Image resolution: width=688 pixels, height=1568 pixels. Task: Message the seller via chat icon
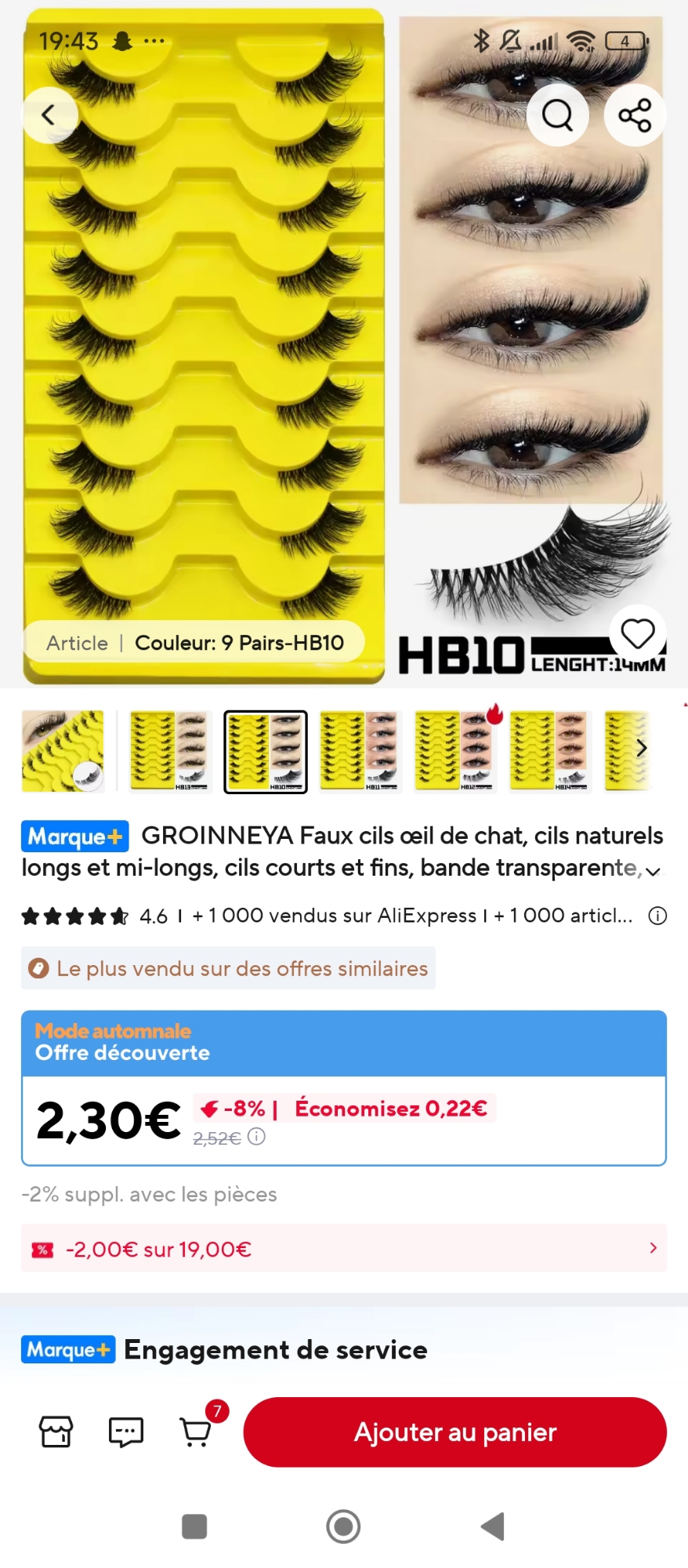pos(125,1432)
